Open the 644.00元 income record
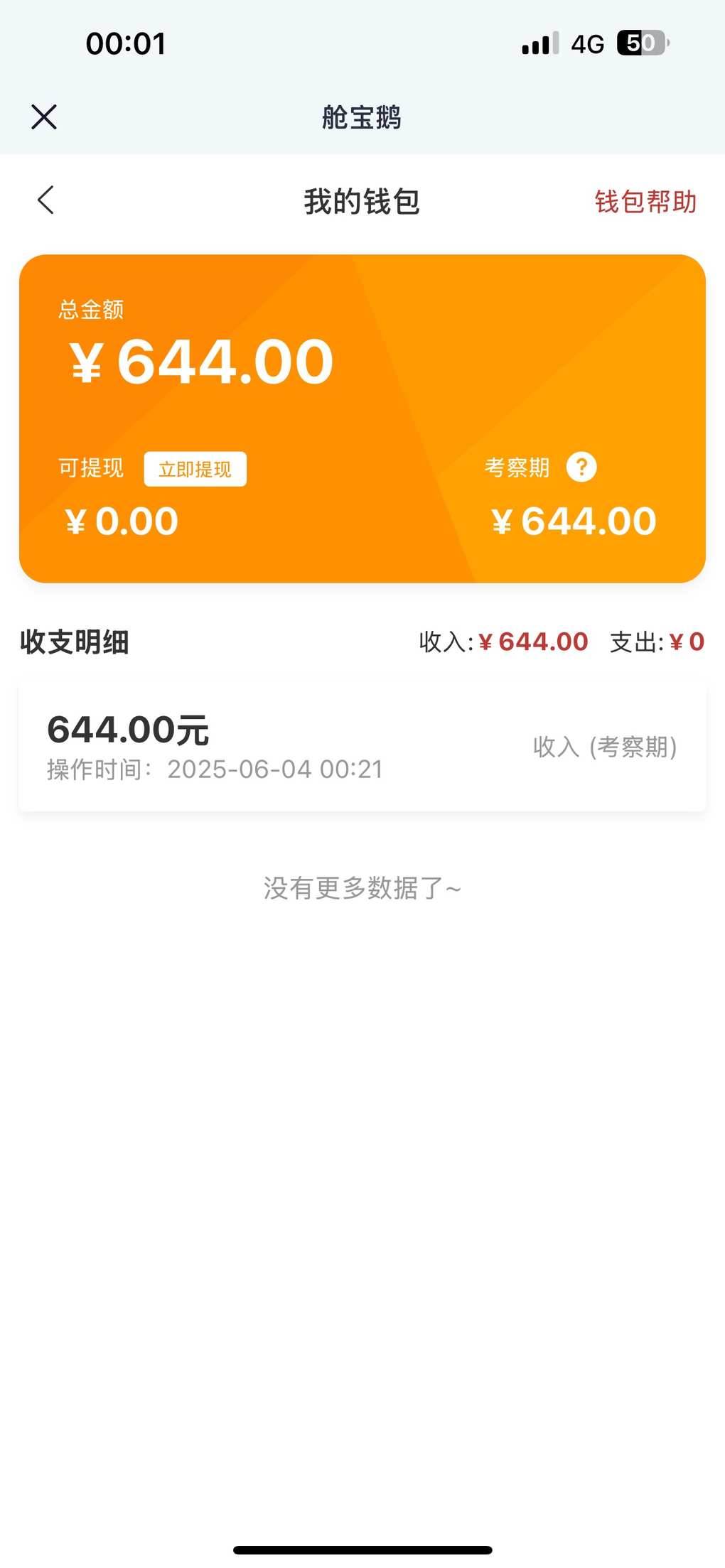 click(362, 748)
